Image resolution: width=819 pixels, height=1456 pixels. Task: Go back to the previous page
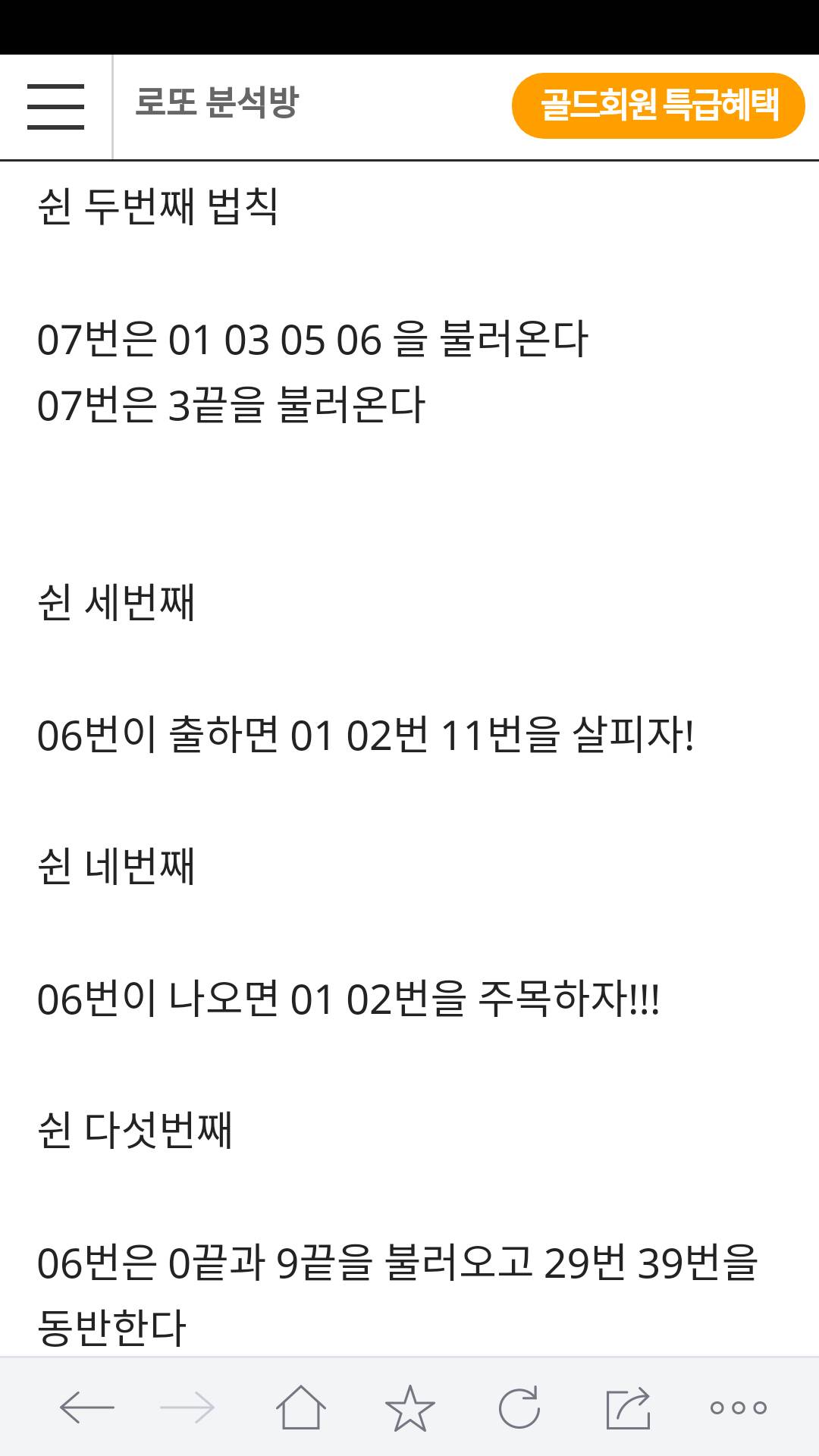87,1407
